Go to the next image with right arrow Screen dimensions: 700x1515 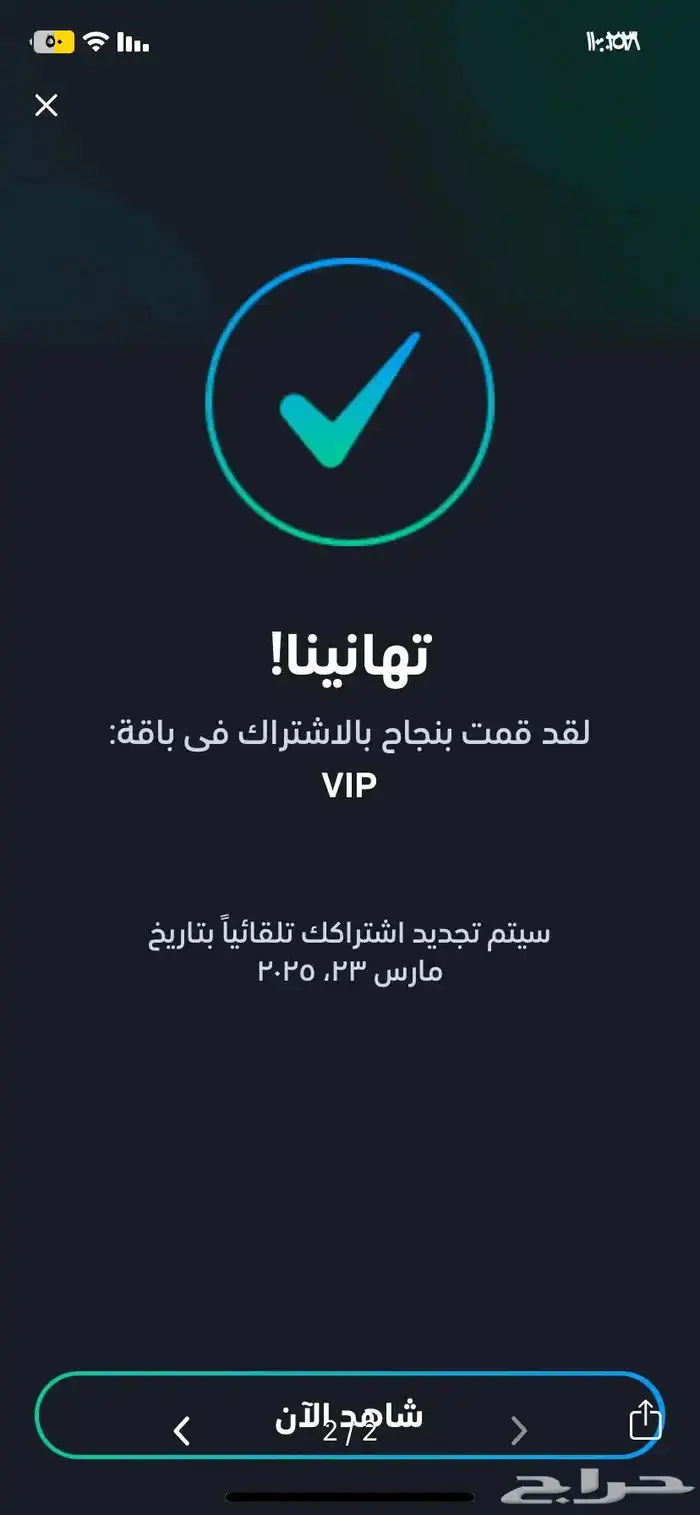tap(519, 1431)
